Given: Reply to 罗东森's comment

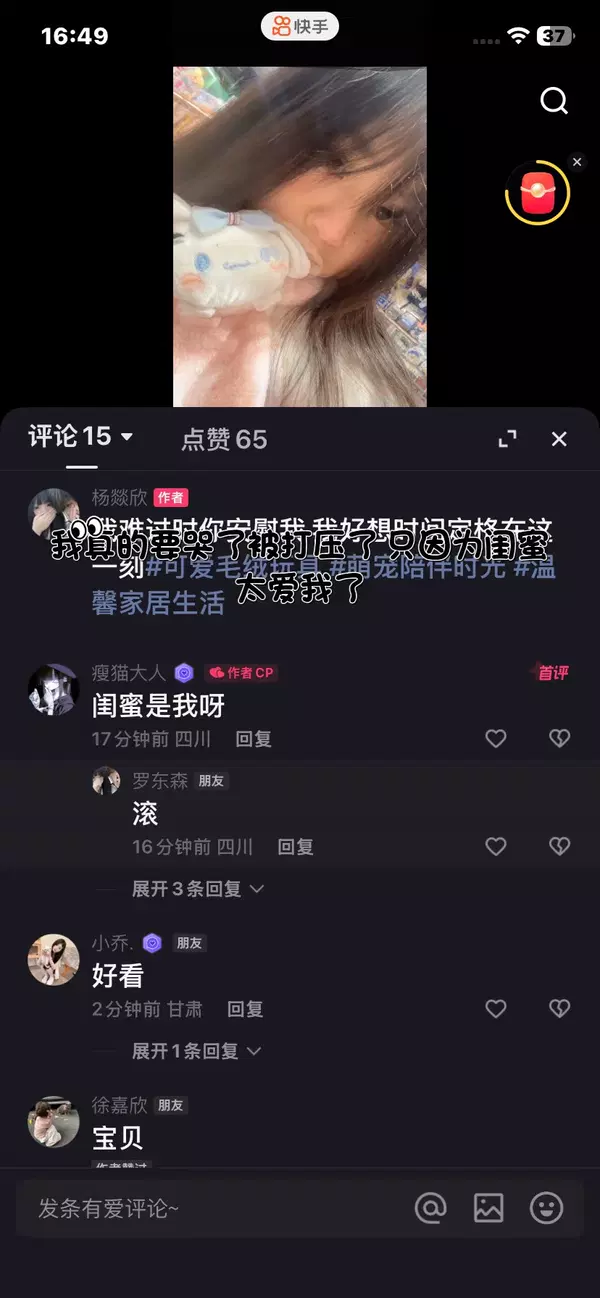Looking at the screenshot, I should pyautogui.click(x=296, y=847).
